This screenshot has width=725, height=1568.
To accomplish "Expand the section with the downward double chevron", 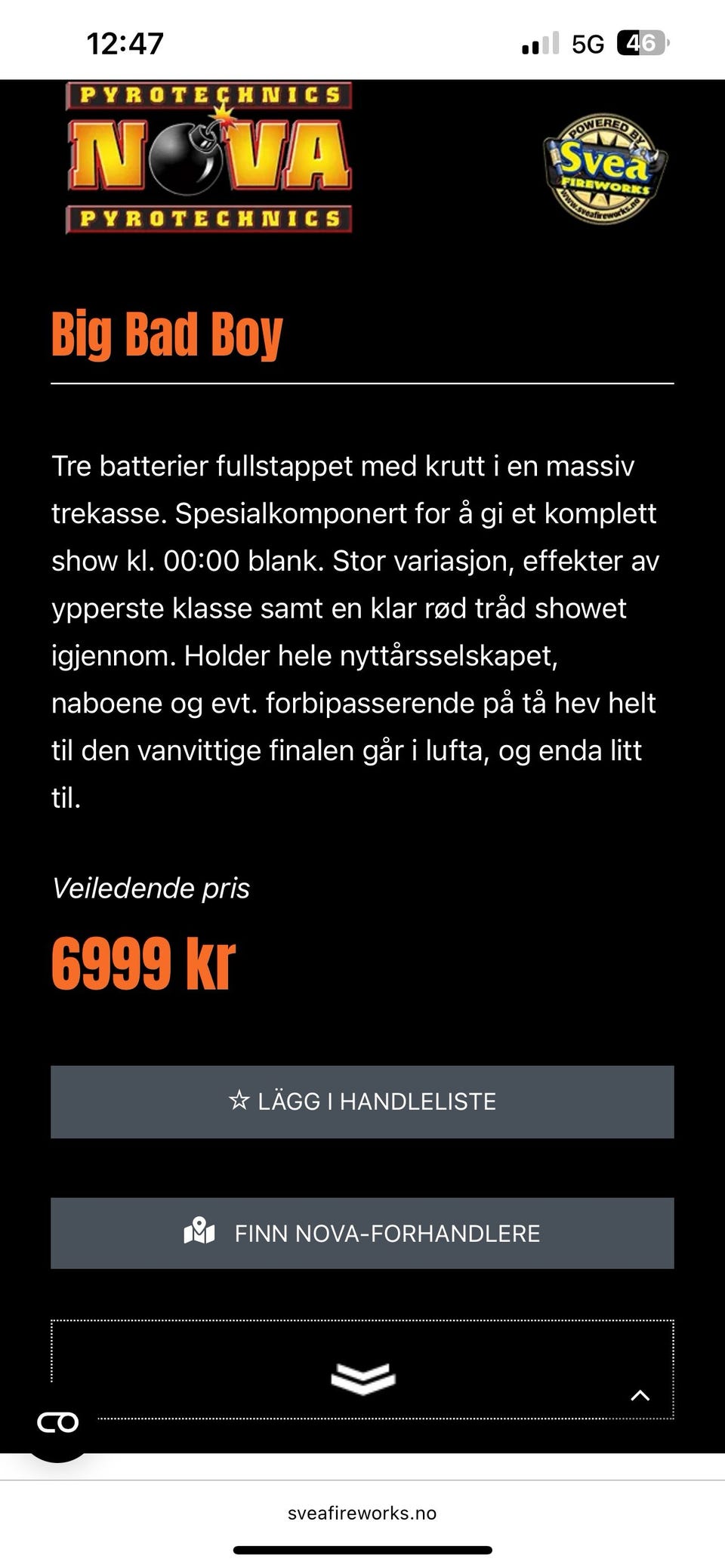I will tap(362, 1379).
